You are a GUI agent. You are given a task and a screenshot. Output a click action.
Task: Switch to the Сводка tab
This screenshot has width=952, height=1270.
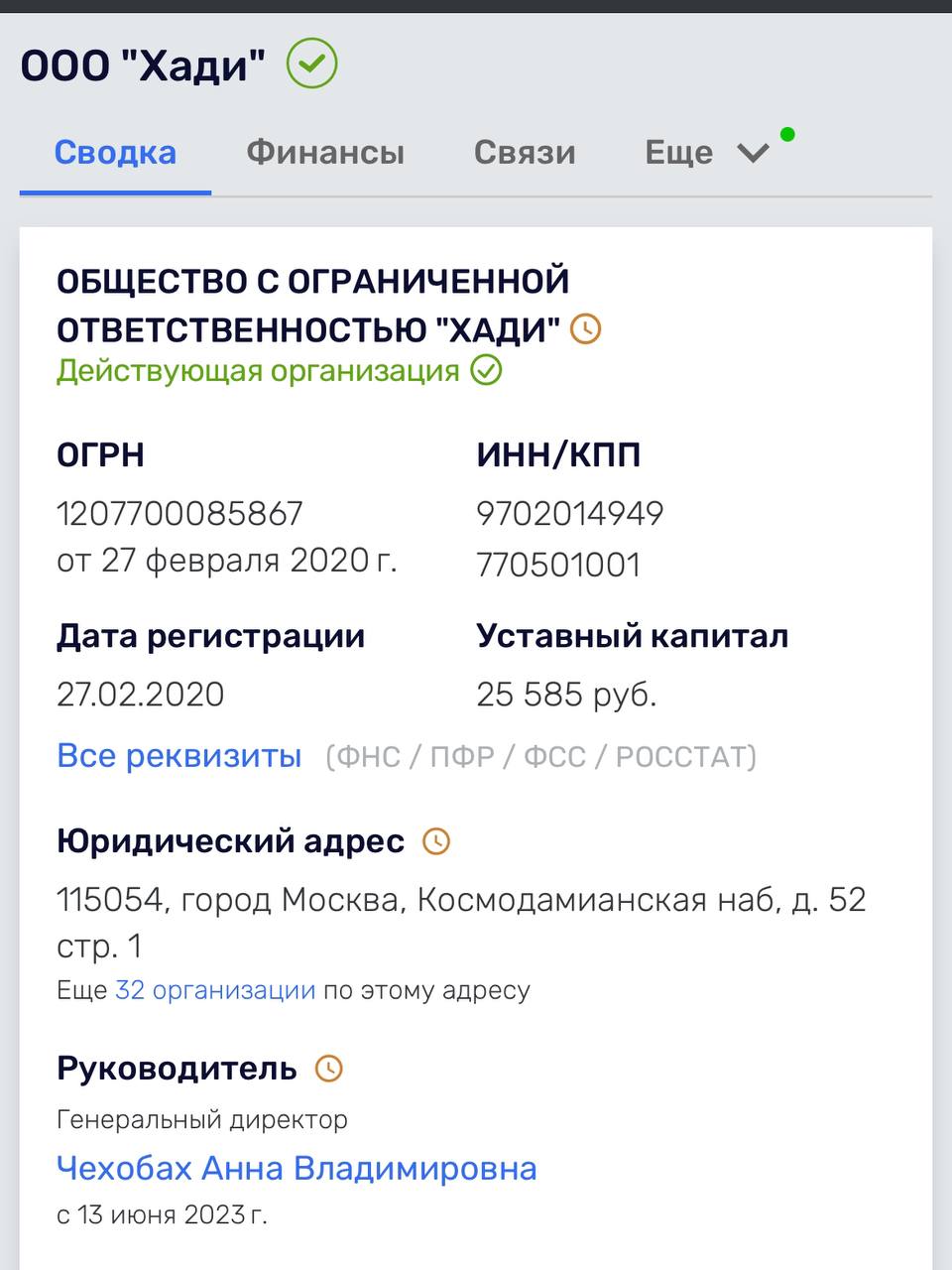point(115,153)
